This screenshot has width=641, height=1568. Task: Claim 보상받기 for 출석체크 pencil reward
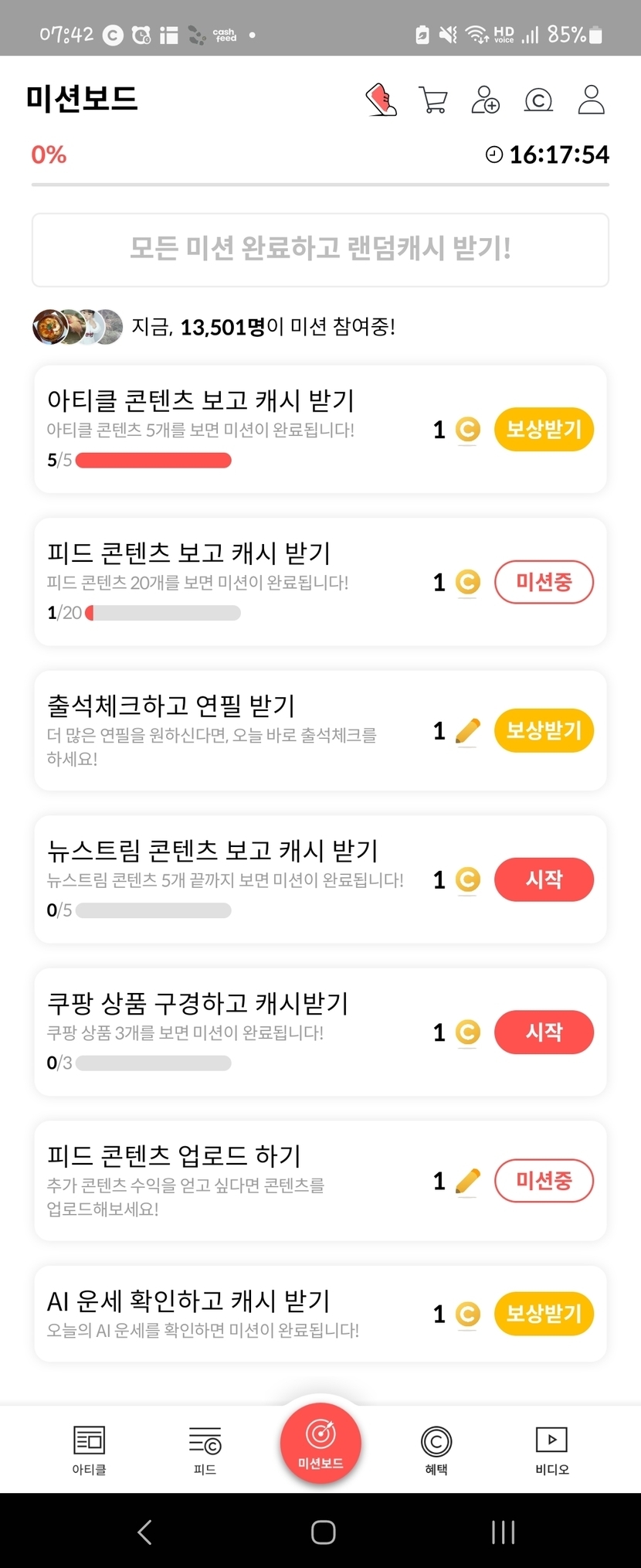coord(544,730)
